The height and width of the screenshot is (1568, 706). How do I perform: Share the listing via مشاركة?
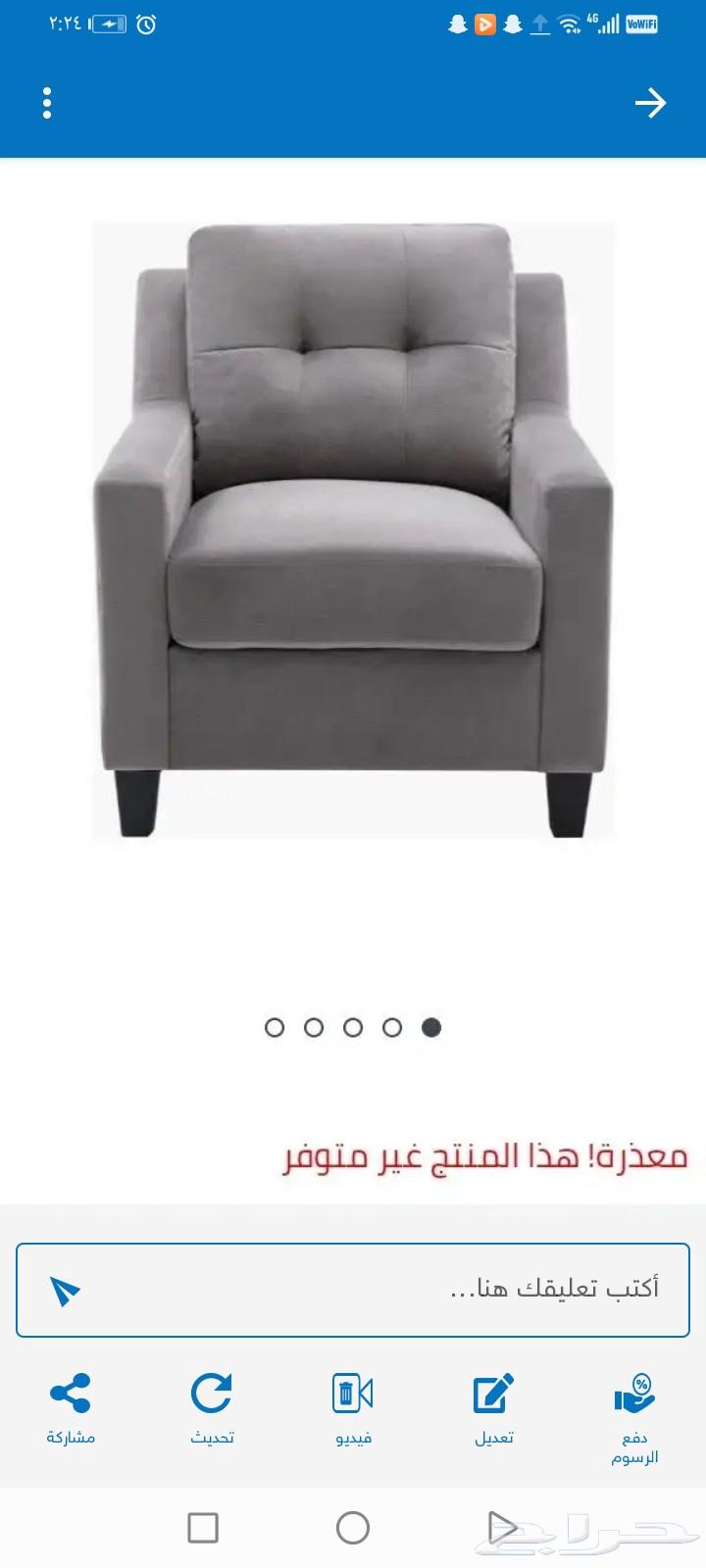(x=71, y=1408)
